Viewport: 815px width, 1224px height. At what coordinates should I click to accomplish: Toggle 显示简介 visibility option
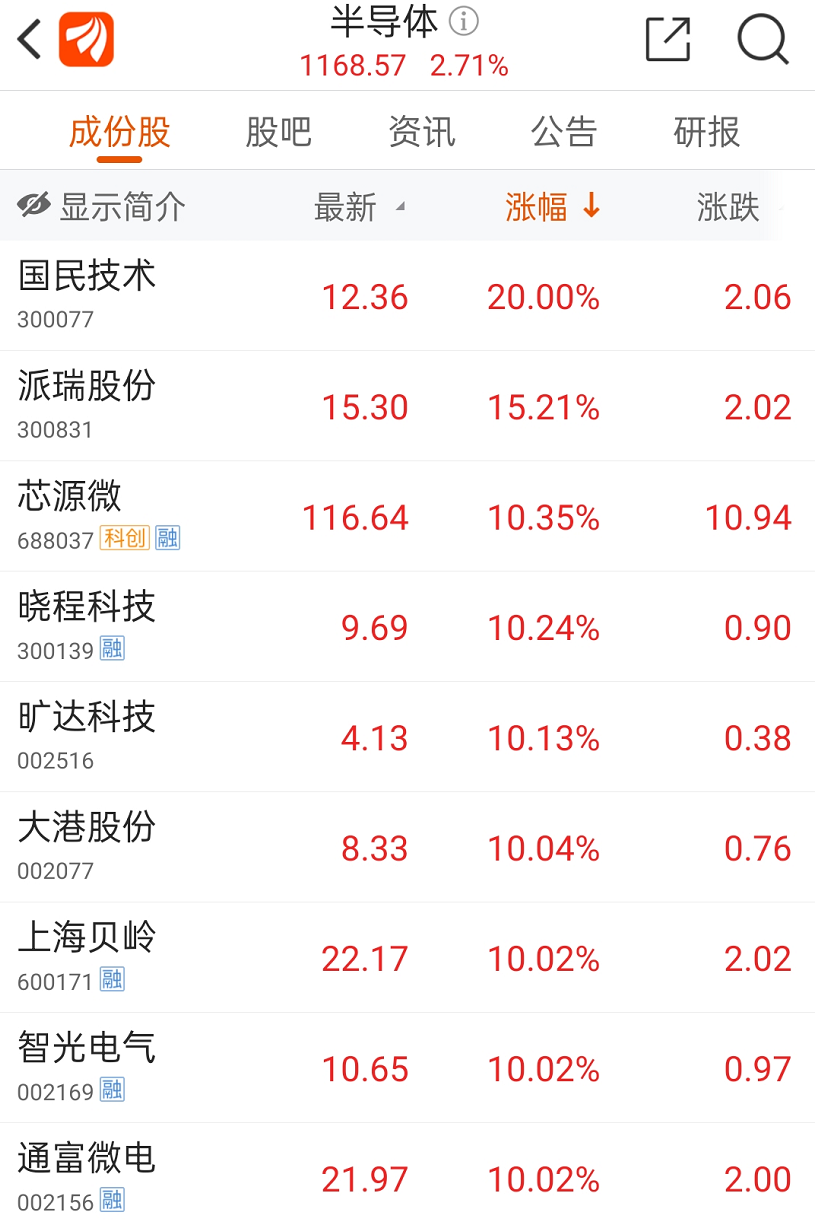102,207
